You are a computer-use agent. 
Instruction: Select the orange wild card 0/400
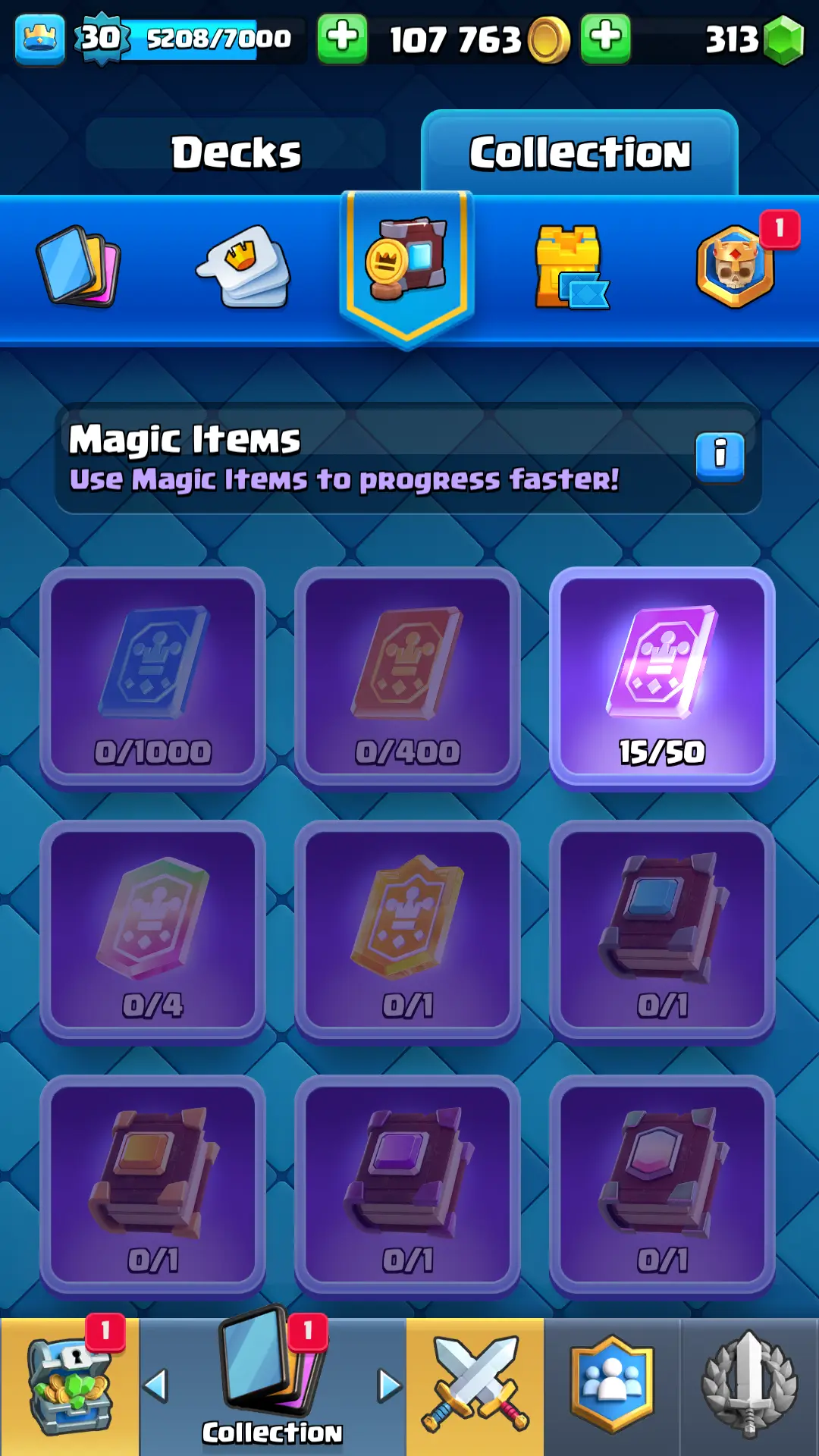407,677
